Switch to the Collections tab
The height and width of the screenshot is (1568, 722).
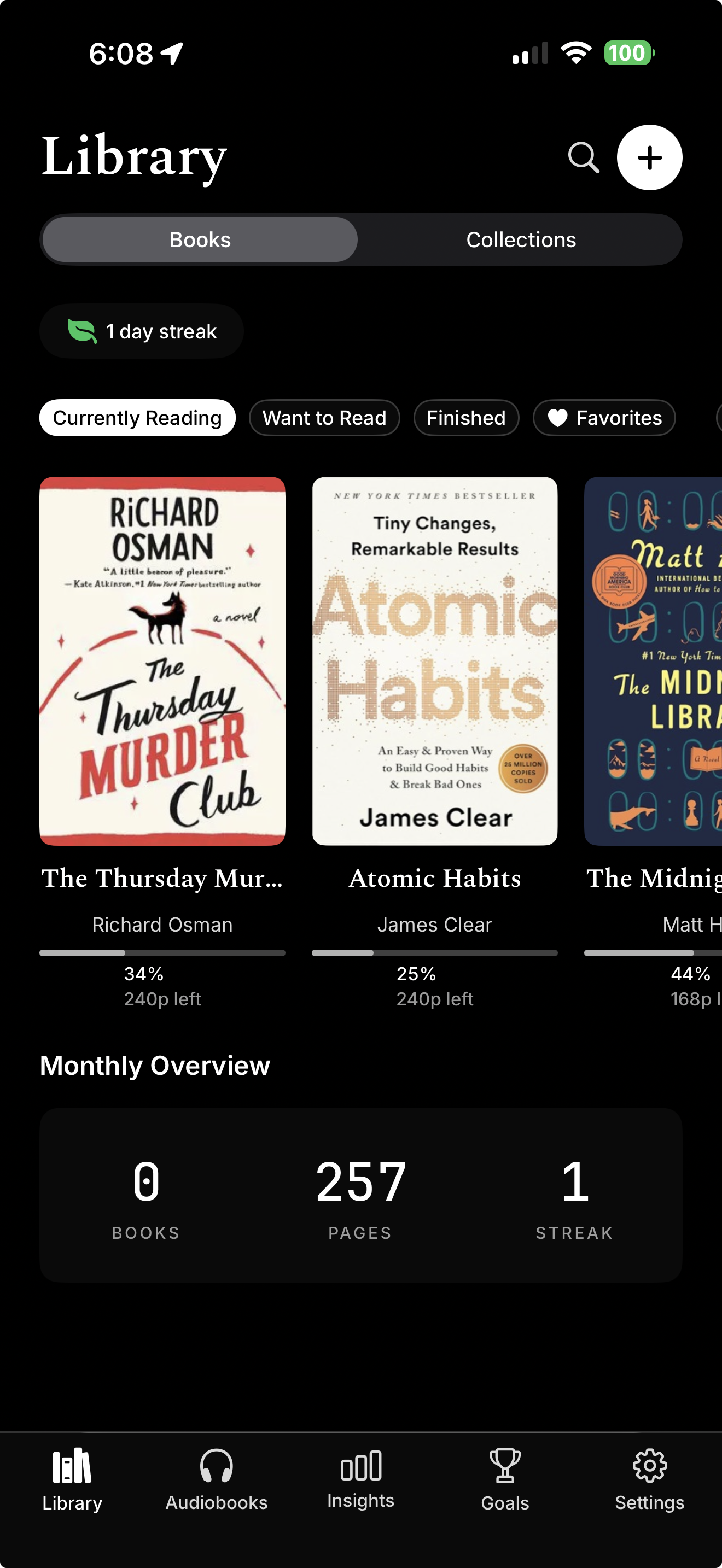coord(521,239)
